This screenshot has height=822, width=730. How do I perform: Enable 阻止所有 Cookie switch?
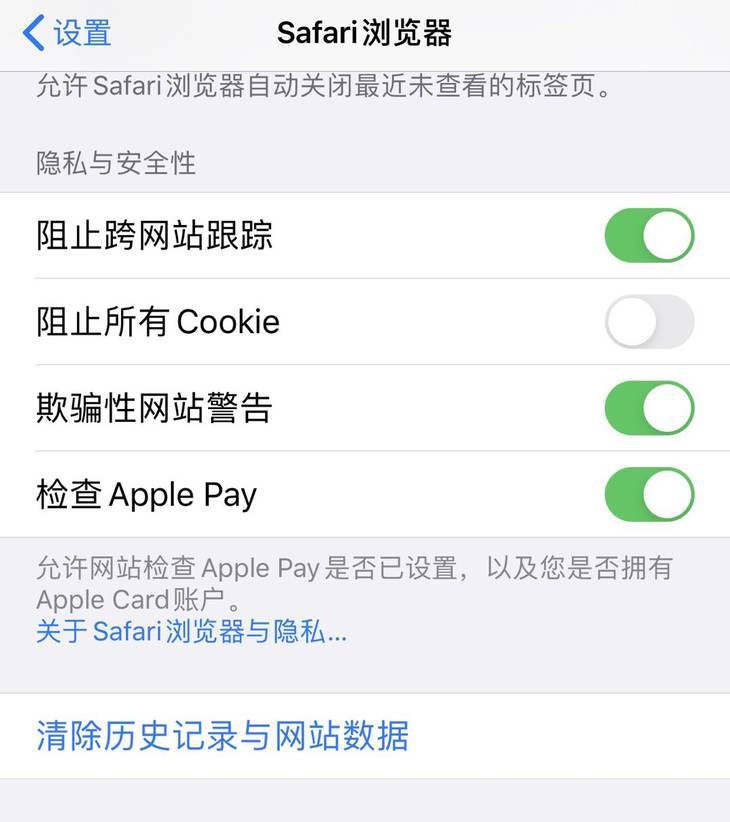(649, 322)
